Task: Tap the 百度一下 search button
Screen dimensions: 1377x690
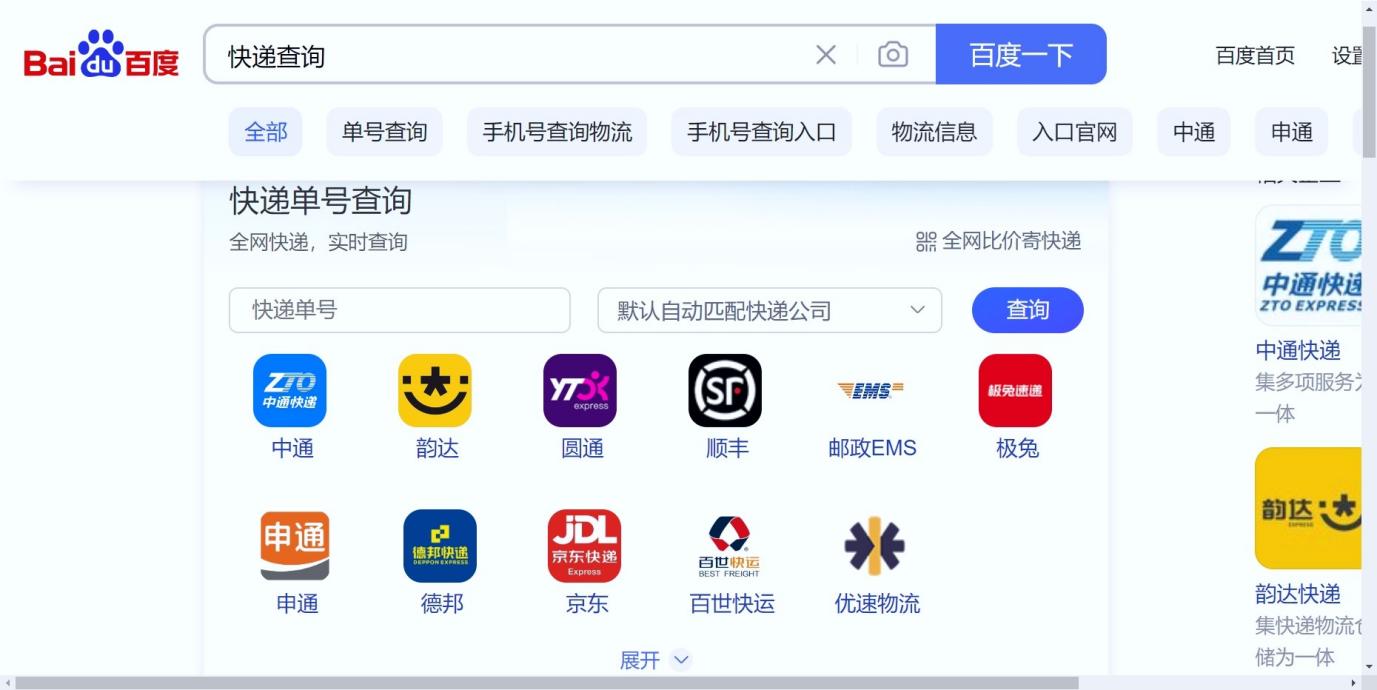Action: coord(1020,55)
